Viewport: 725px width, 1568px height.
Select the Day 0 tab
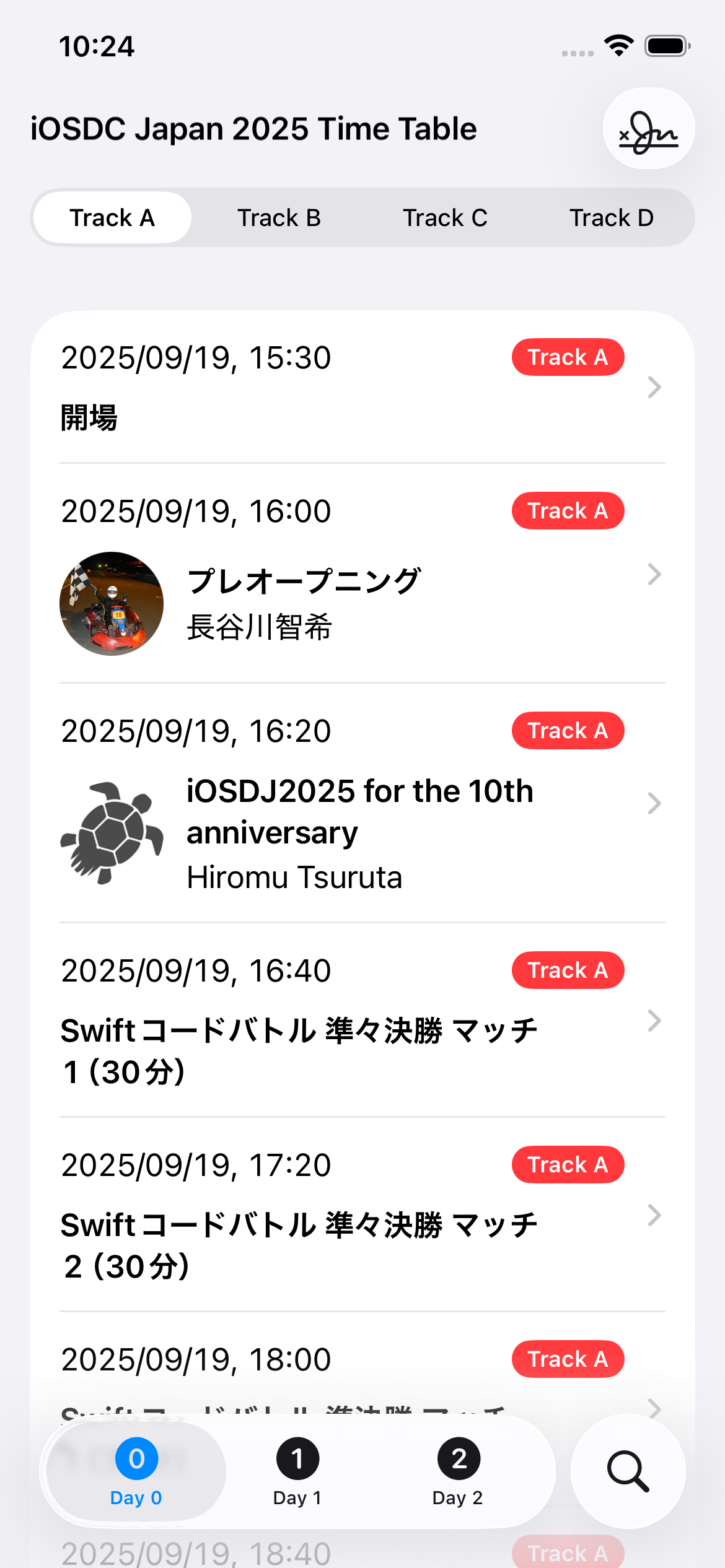(136, 1471)
